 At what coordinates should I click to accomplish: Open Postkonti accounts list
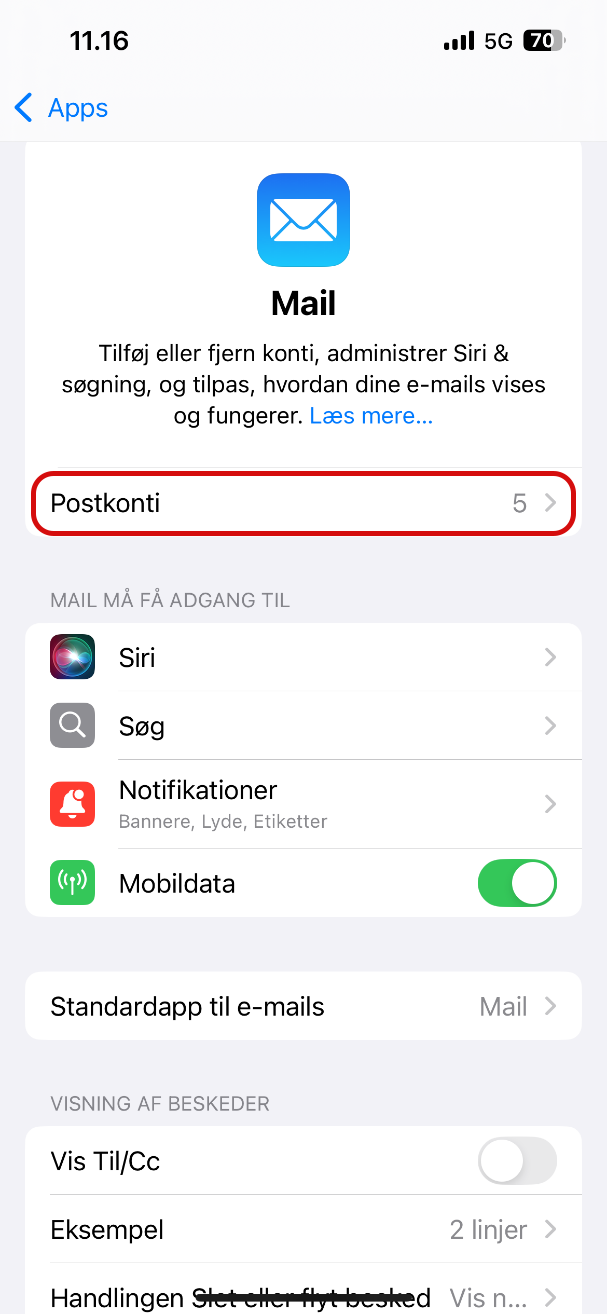click(303, 503)
